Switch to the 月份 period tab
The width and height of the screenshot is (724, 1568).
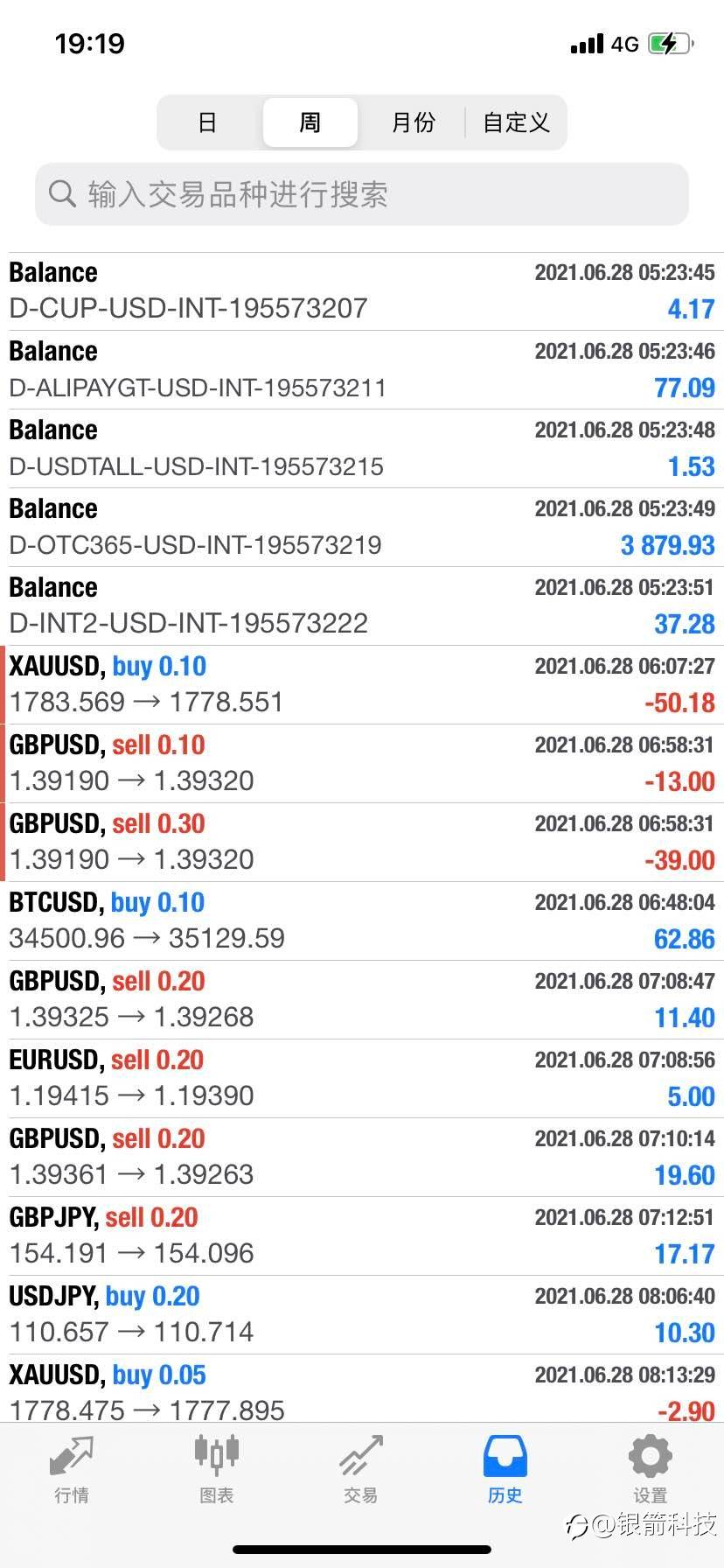413,122
